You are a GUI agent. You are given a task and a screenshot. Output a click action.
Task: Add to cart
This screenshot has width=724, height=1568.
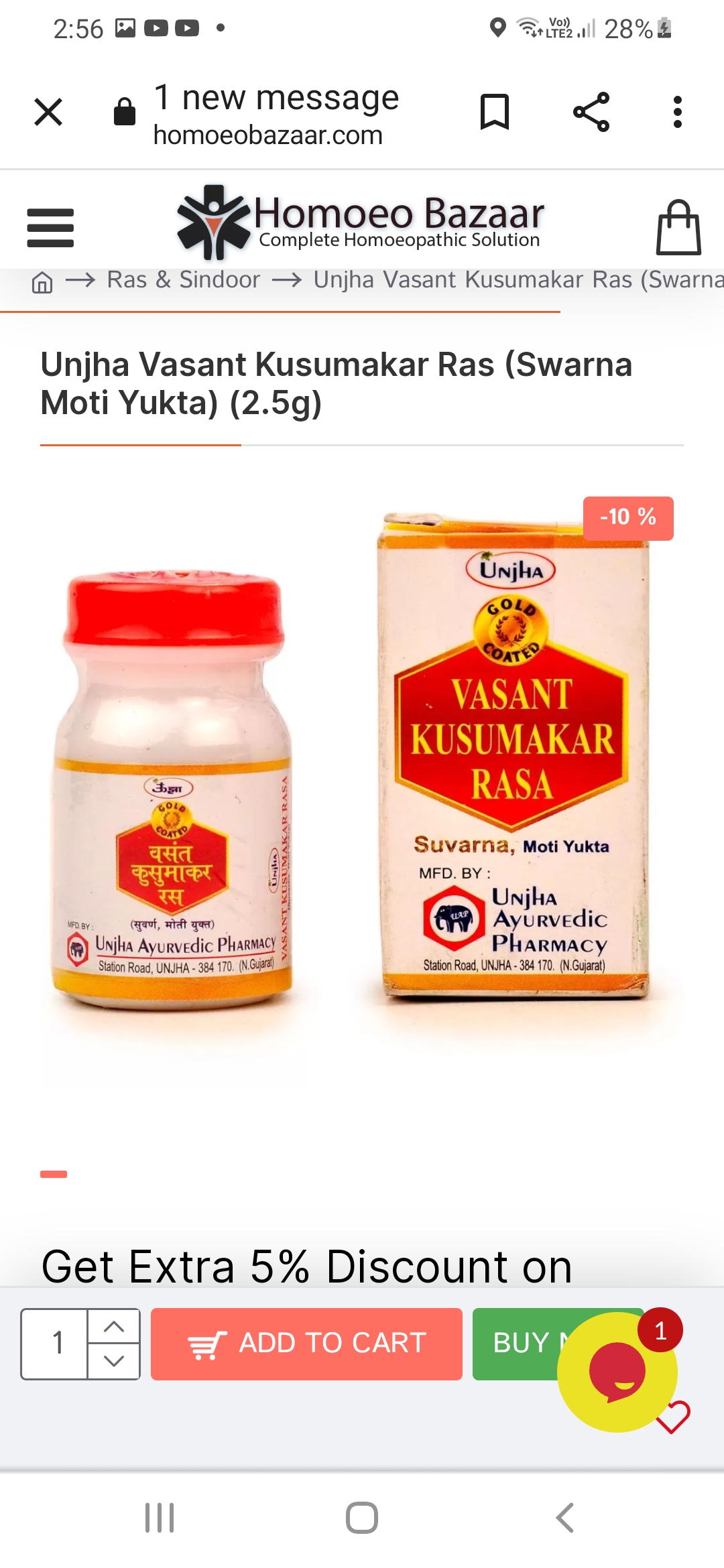pyautogui.click(x=306, y=1344)
